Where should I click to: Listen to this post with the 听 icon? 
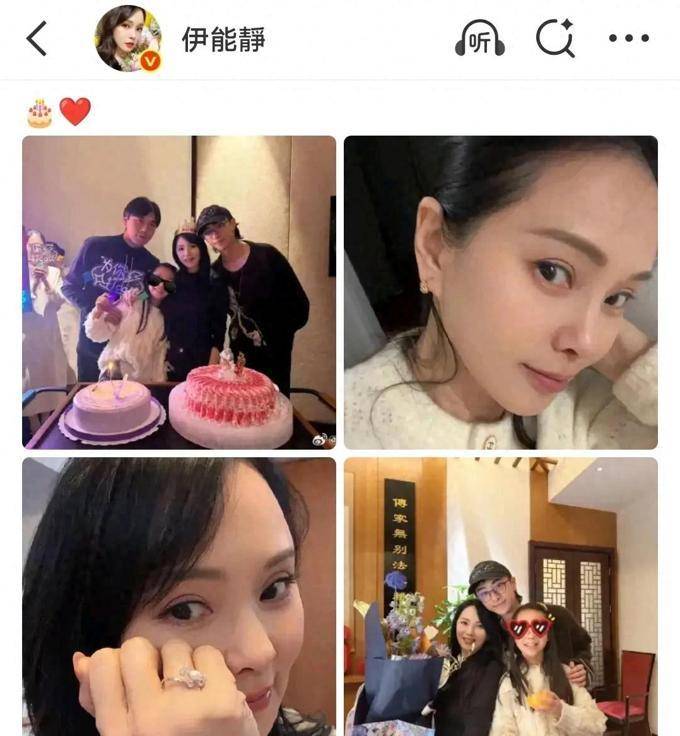click(x=479, y=40)
